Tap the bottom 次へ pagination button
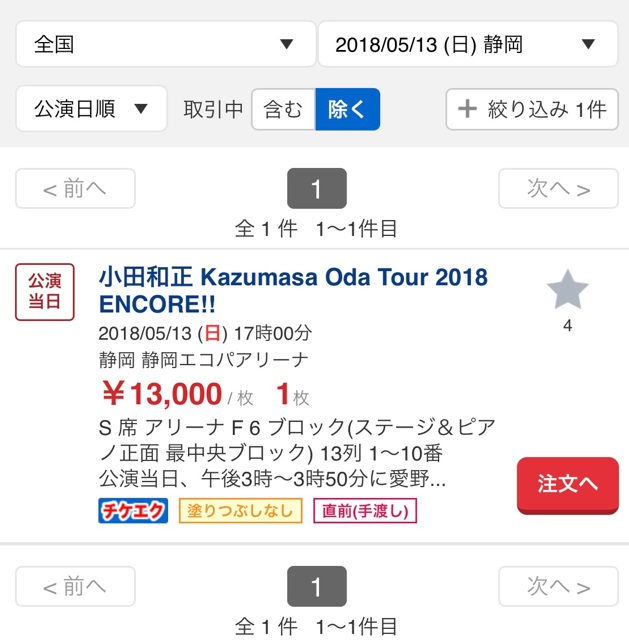Image resolution: width=629 pixels, height=642 pixels. pyautogui.click(x=558, y=586)
